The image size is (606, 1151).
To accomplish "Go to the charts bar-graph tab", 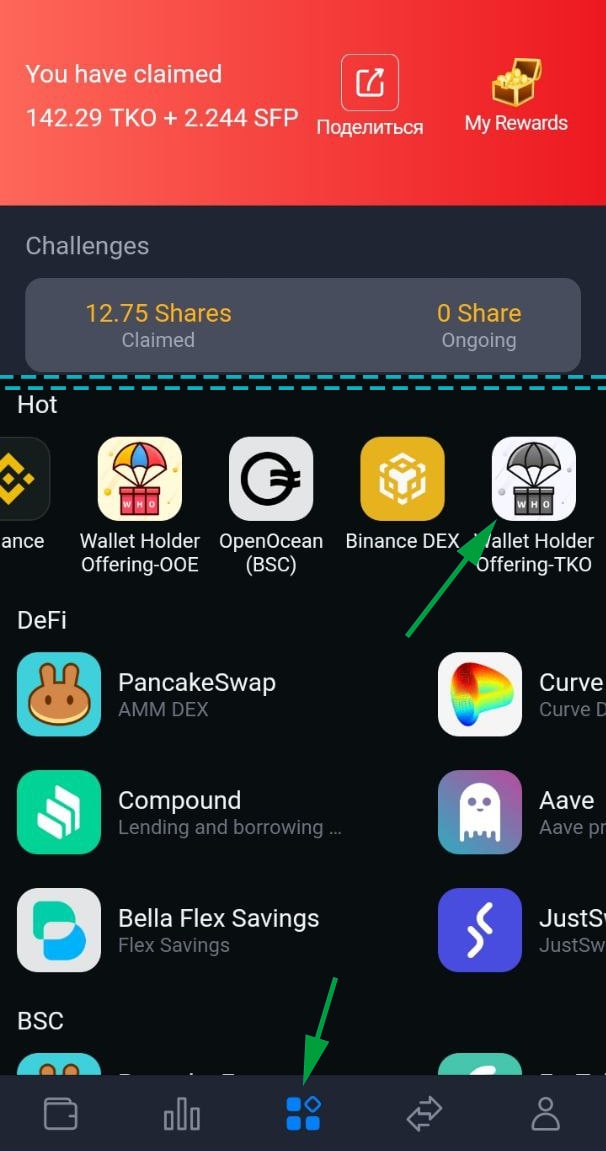I will pos(182,1113).
